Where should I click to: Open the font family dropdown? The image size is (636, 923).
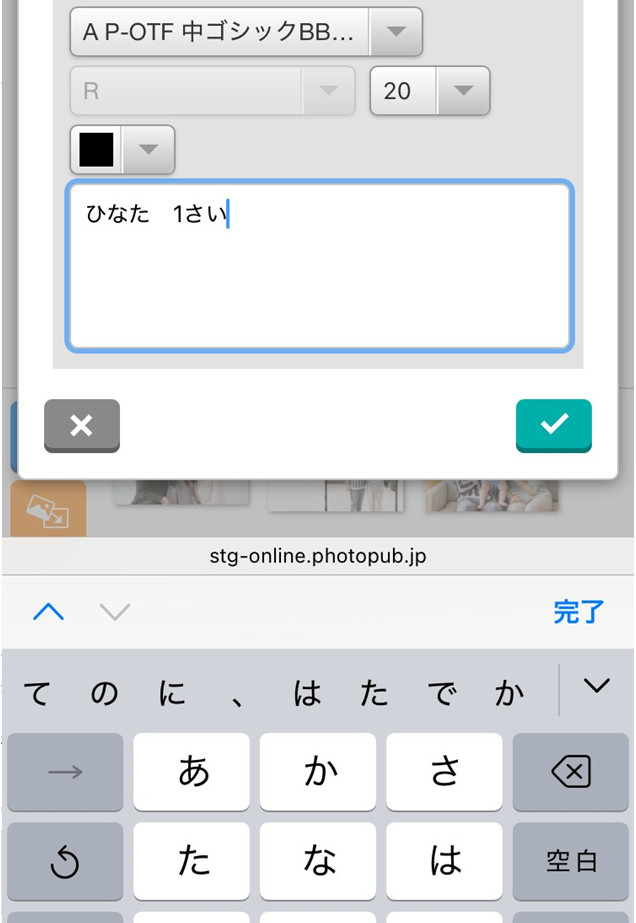pyautogui.click(x=245, y=32)
